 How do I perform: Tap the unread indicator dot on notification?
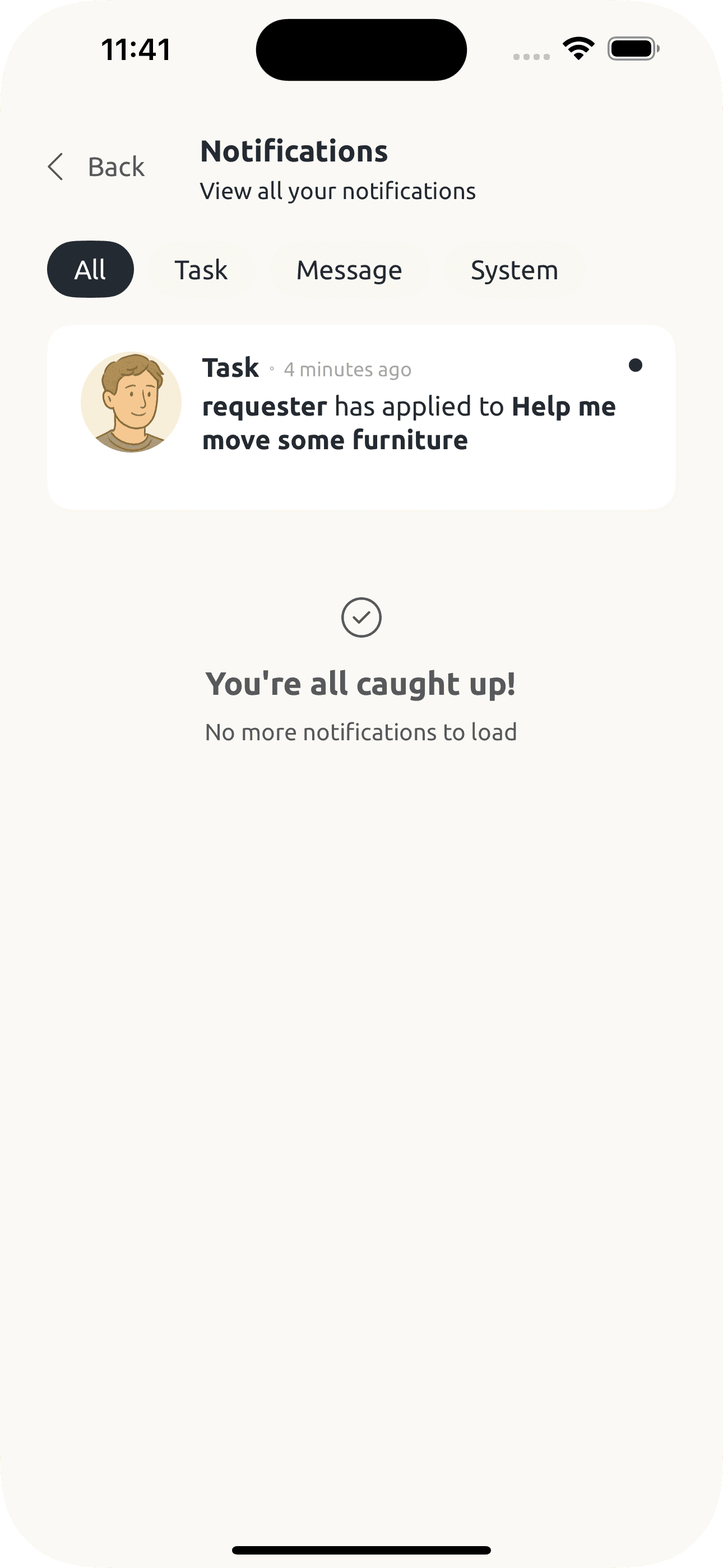point(636,365)
